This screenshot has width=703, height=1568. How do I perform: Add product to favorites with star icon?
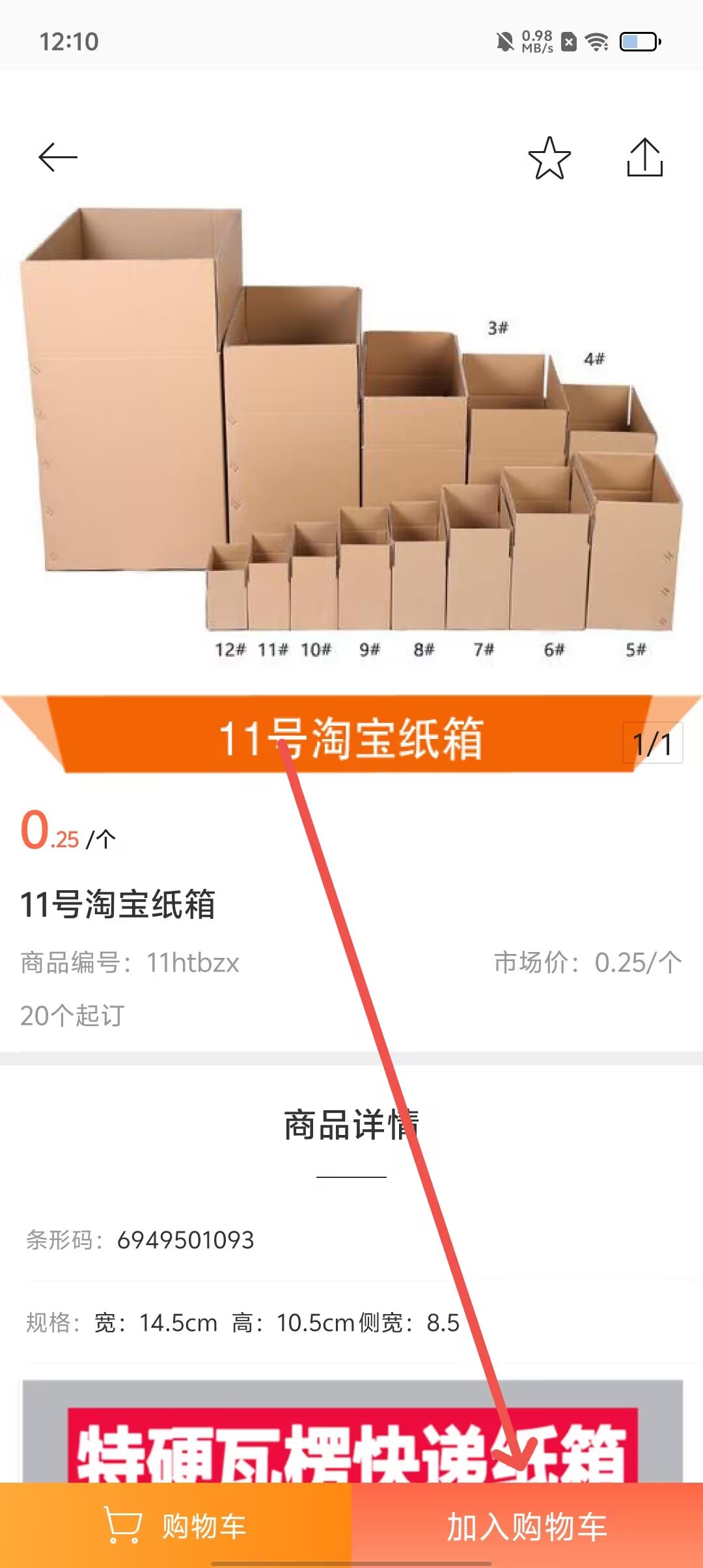click(549, 158)
